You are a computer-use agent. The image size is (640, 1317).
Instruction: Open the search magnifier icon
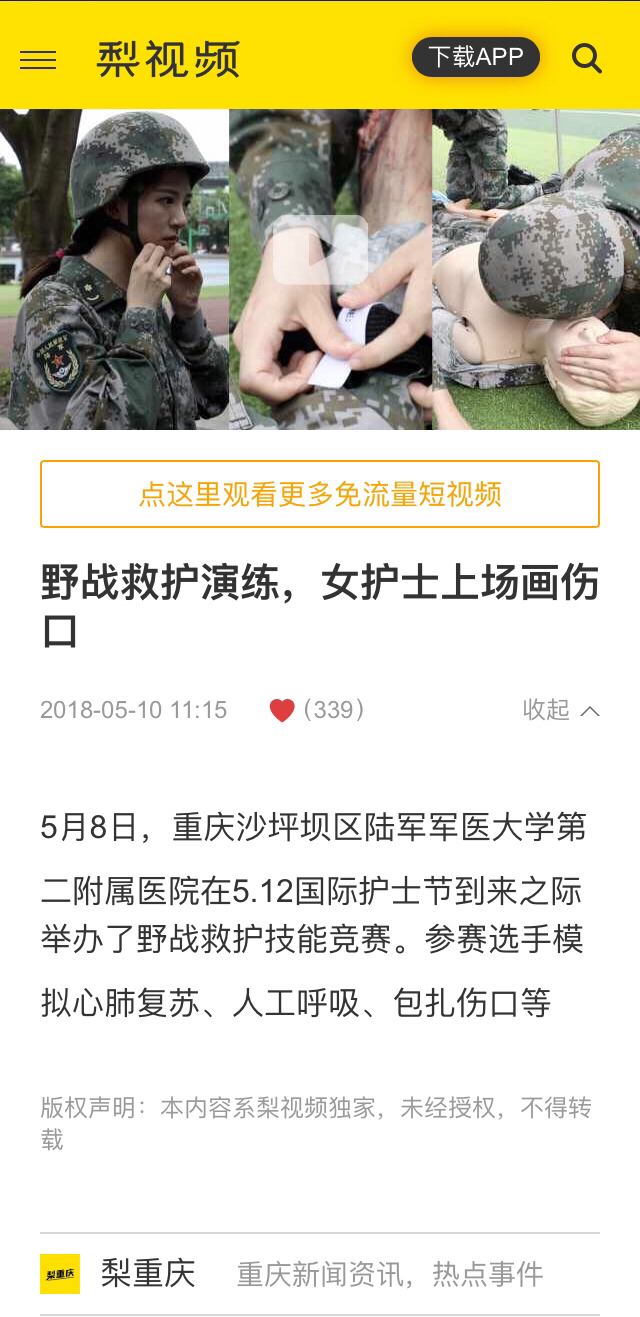pyautogui.click(x=587, y=59)
